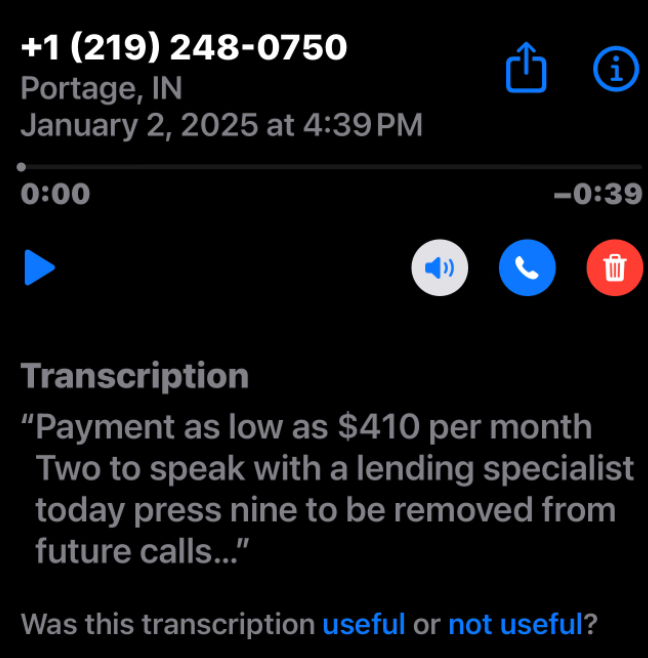Screen dimensions: 648x658
Task: Share this voicemail
Action: point(527,69)
